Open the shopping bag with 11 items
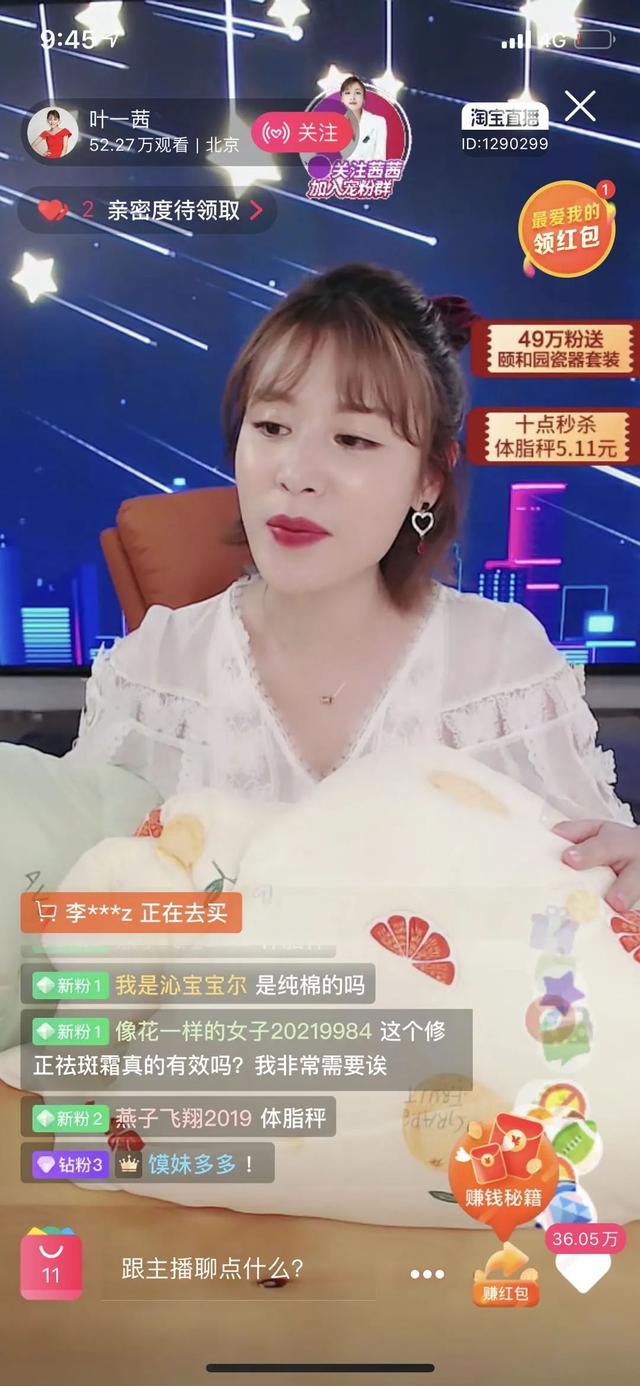Viewport: 640px width, 1386px height. click(x=51, y=1266)
